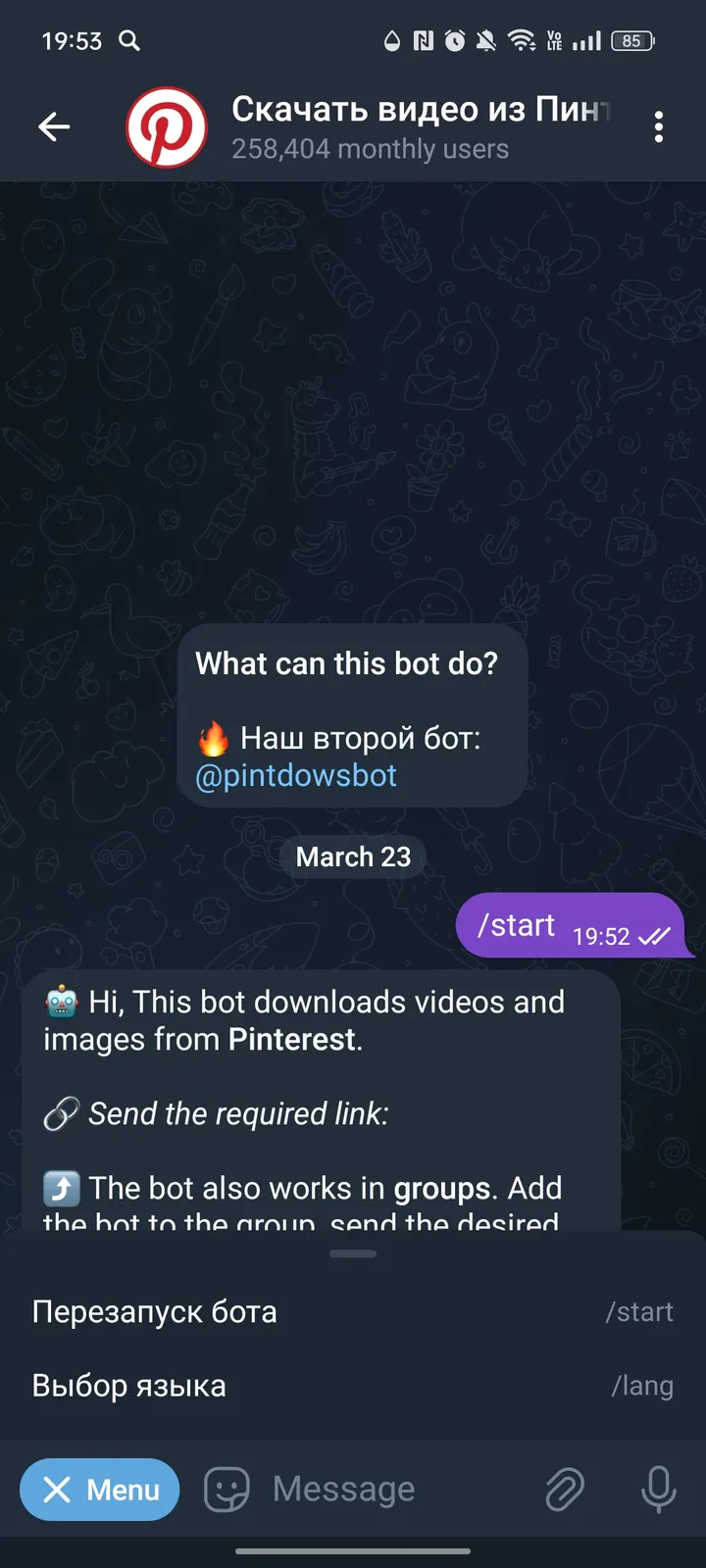706x1568 pixels.
Task: Attach a file with the paperclip icon
Action: point(564,1489)
